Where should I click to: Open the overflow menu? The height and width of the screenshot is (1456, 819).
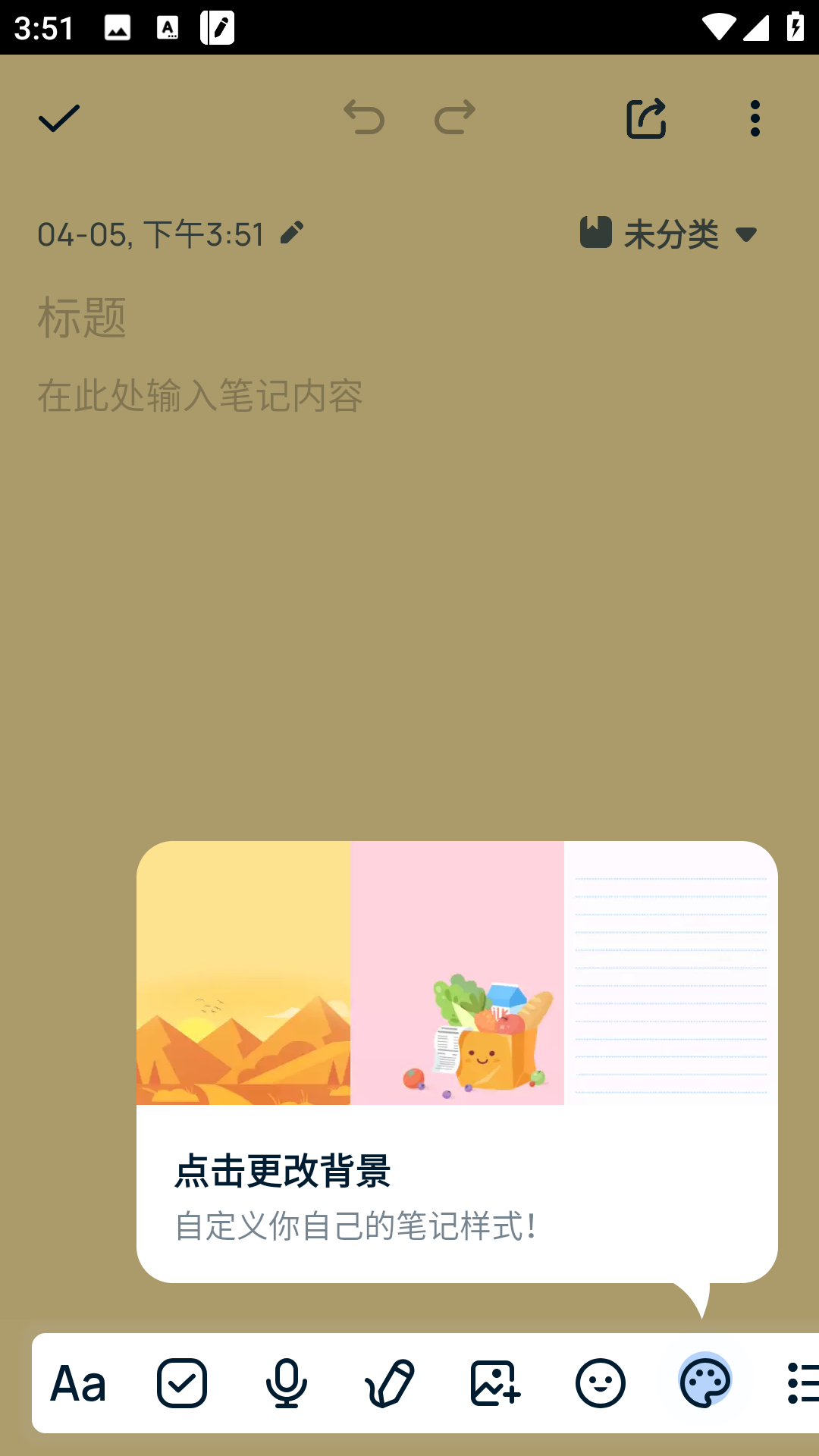point(755,118)
